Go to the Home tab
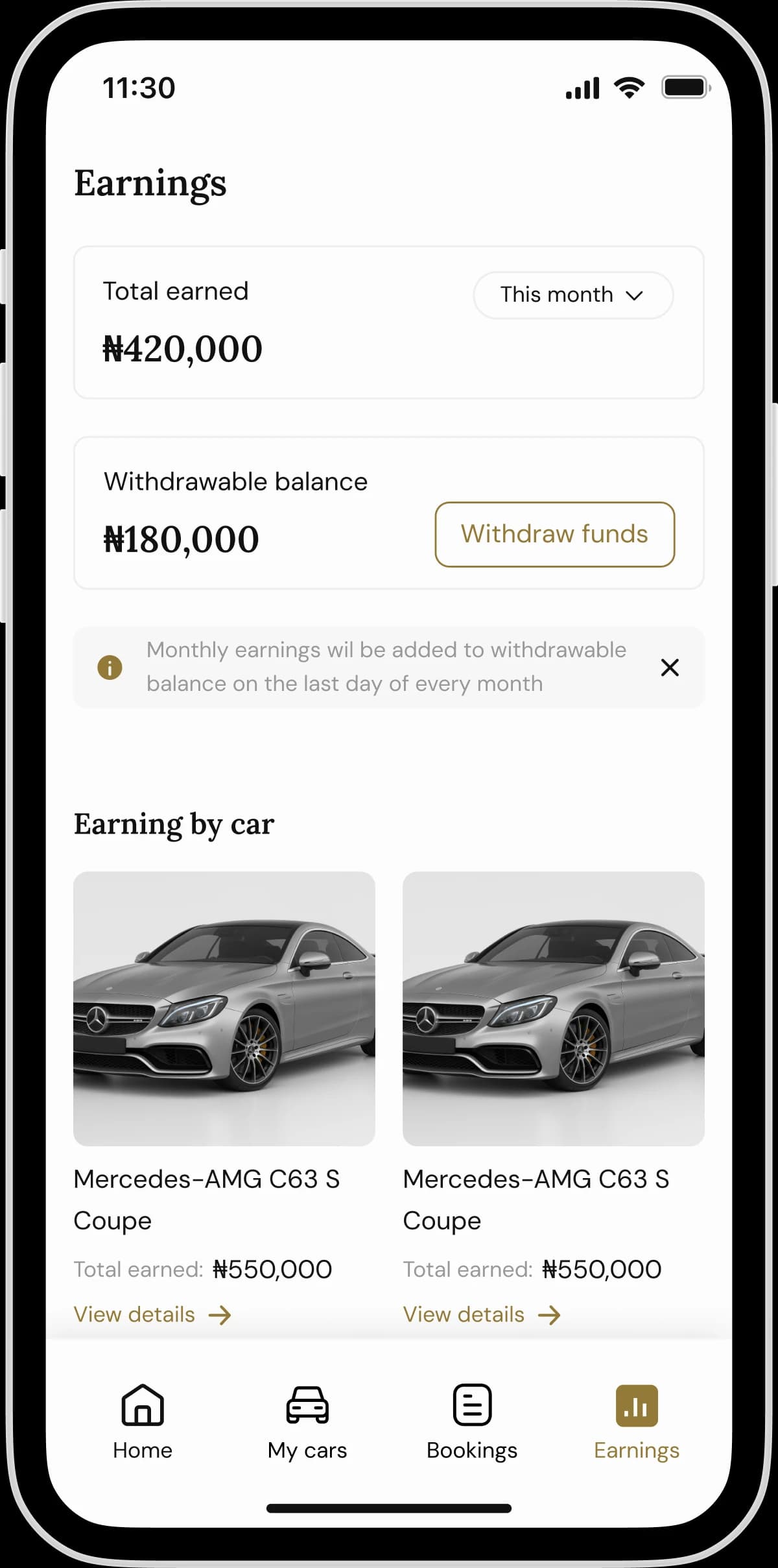This screenshot has width=778, height=1568. (x=143, y=1422)
